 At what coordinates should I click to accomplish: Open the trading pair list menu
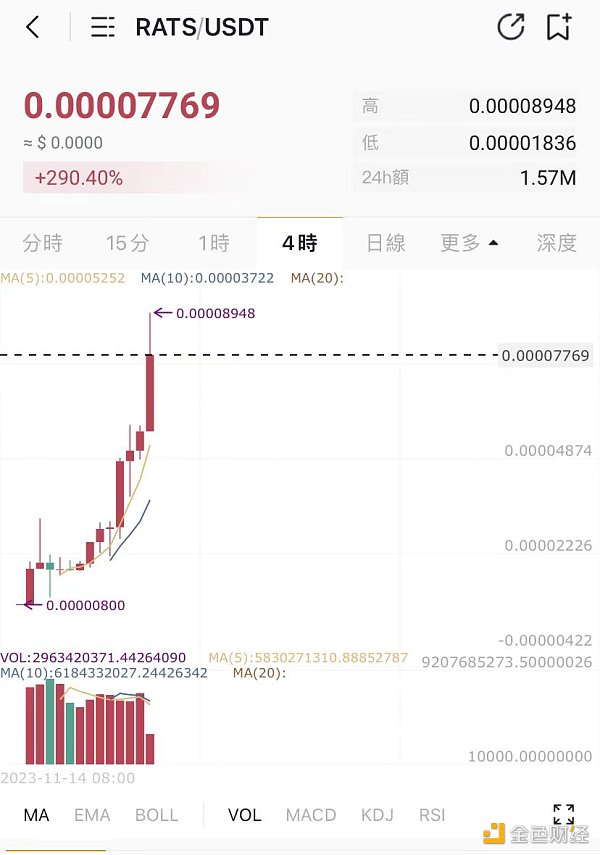102,27
